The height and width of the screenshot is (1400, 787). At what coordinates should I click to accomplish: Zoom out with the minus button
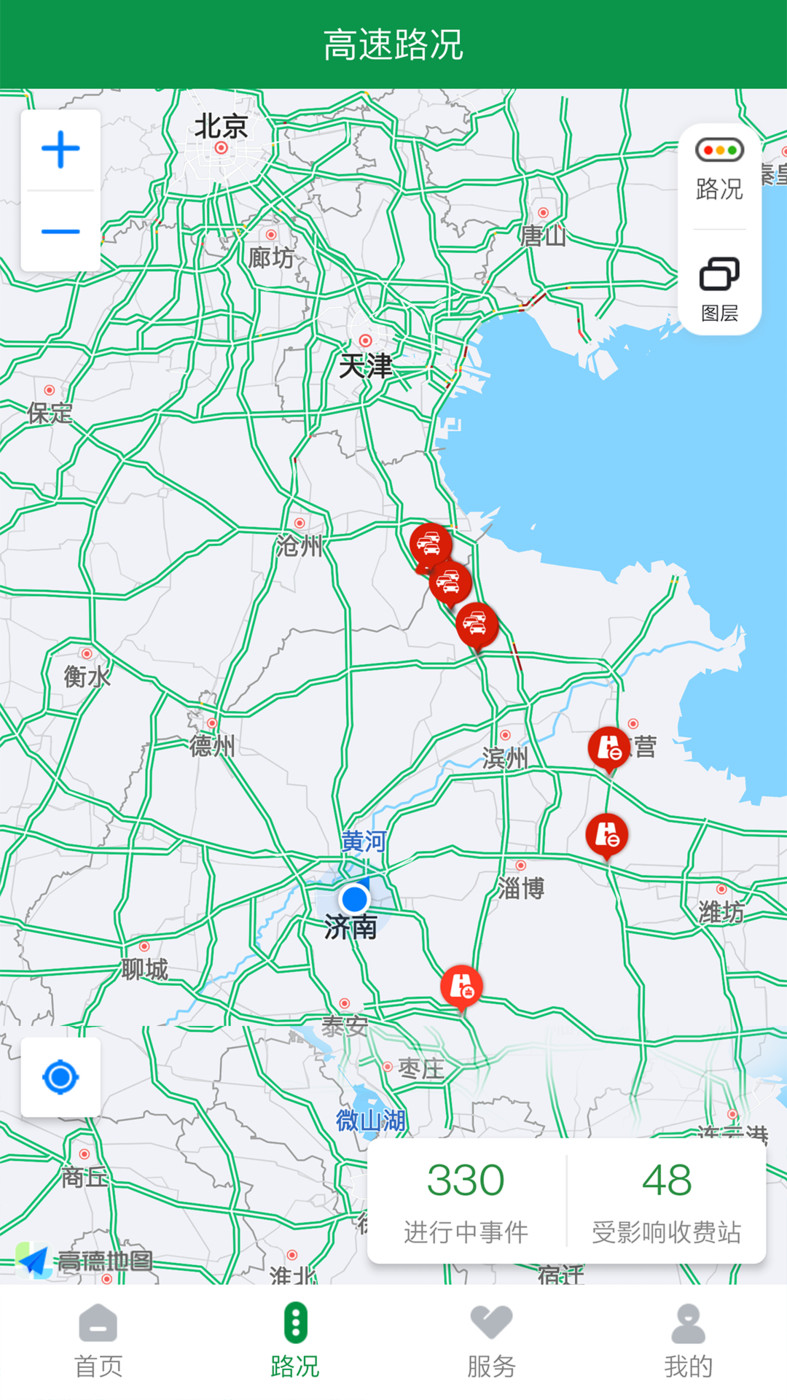tap(61, 229)
